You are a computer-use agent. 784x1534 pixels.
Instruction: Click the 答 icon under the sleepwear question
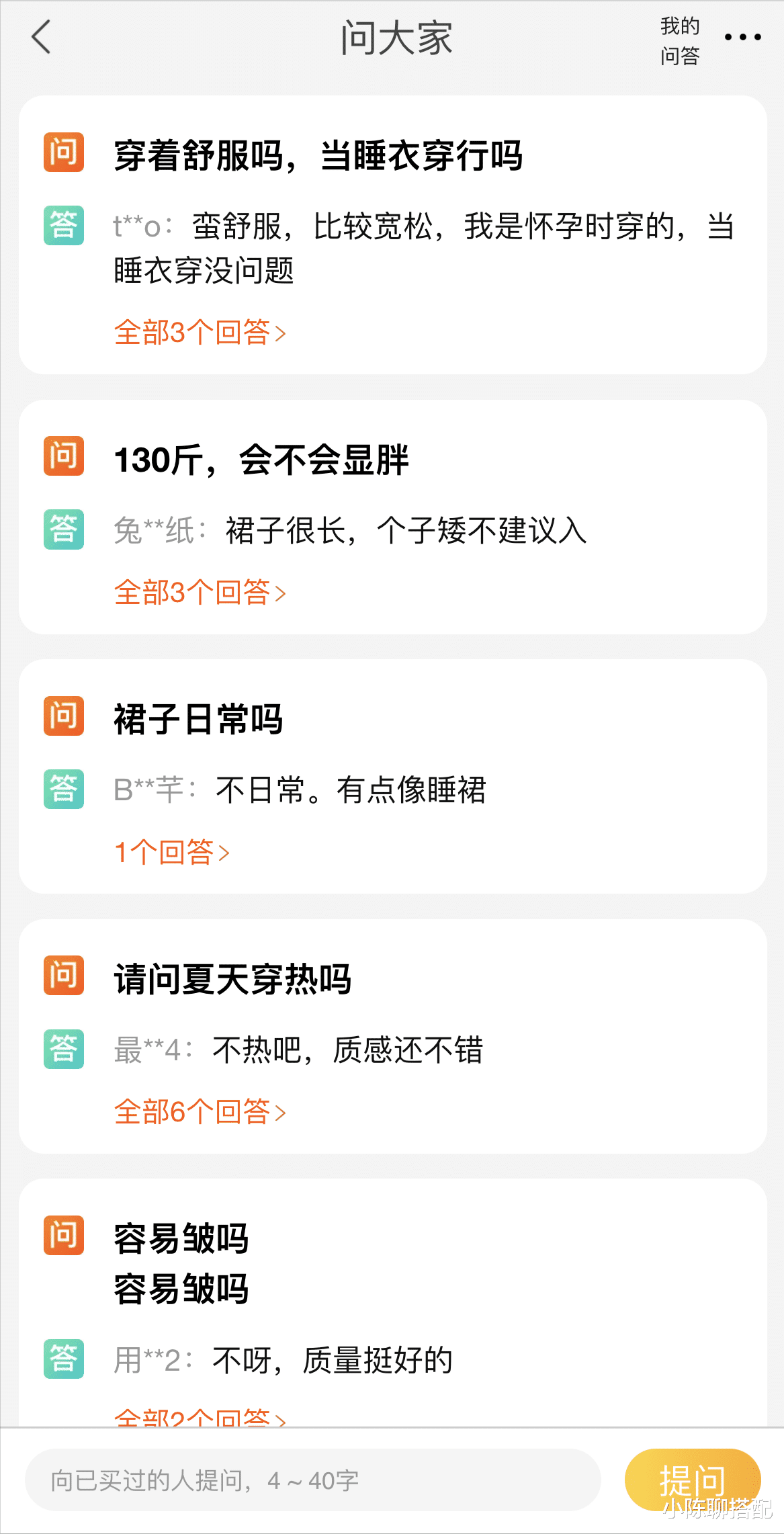point(63,225)
